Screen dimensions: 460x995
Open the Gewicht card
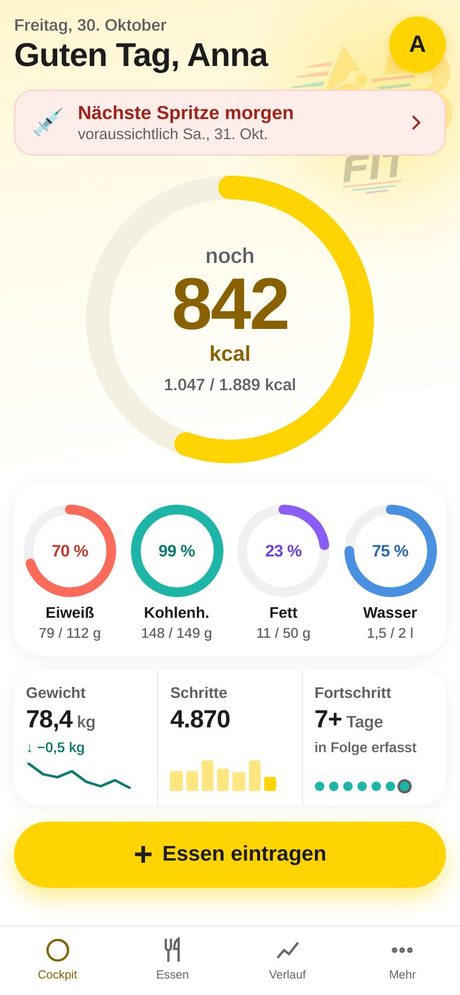point(86,737)
